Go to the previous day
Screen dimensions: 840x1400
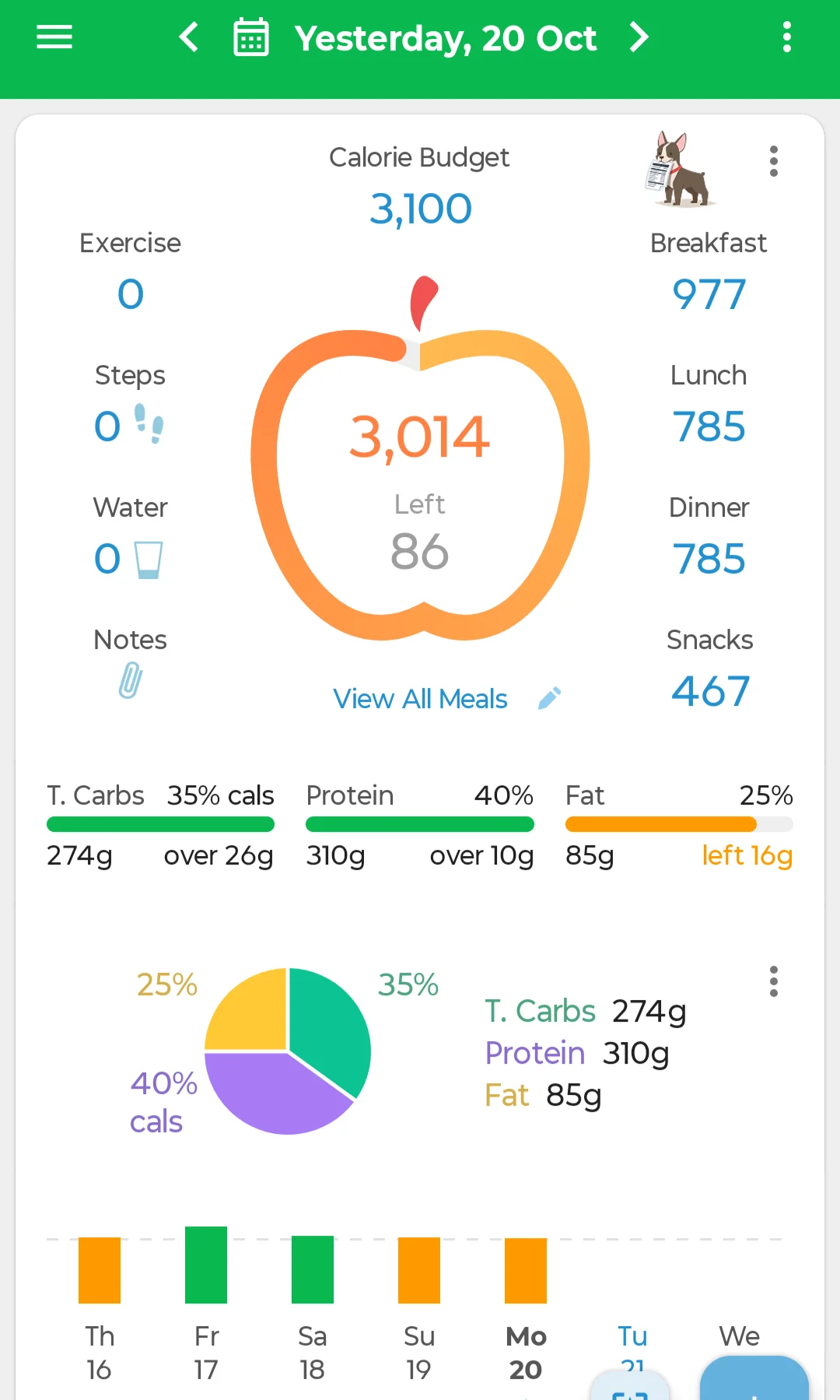click(189, 37)
